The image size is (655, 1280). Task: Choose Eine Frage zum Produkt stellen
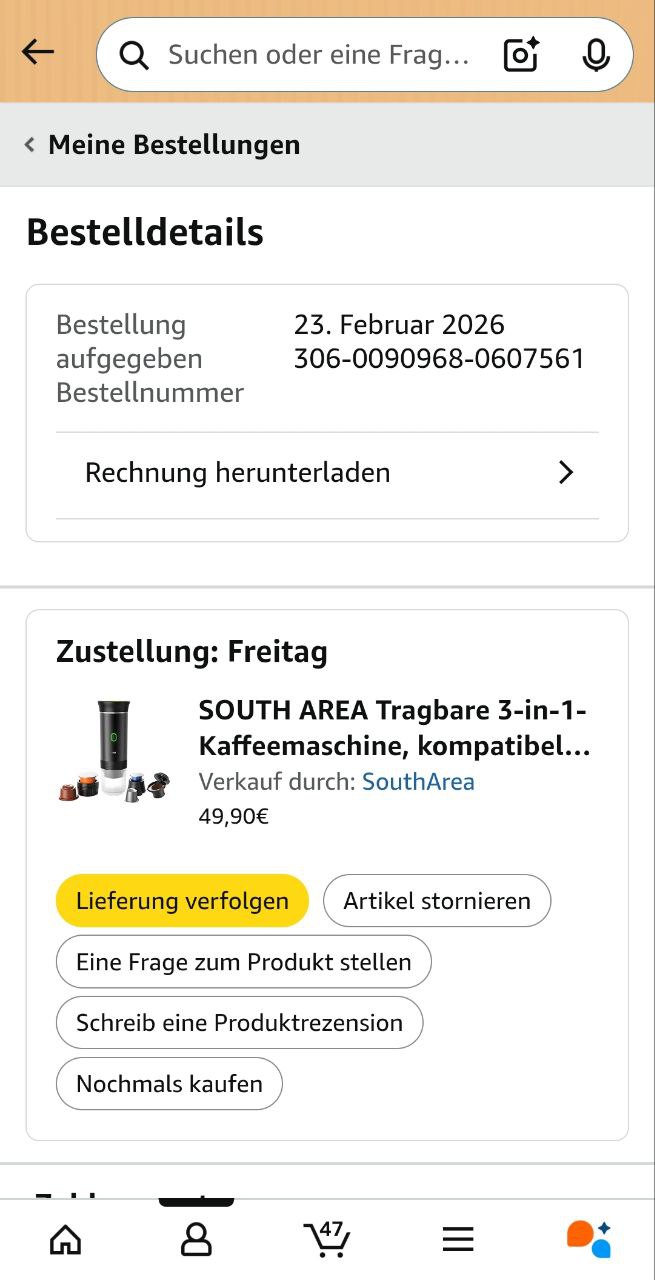tap(244, 962)
